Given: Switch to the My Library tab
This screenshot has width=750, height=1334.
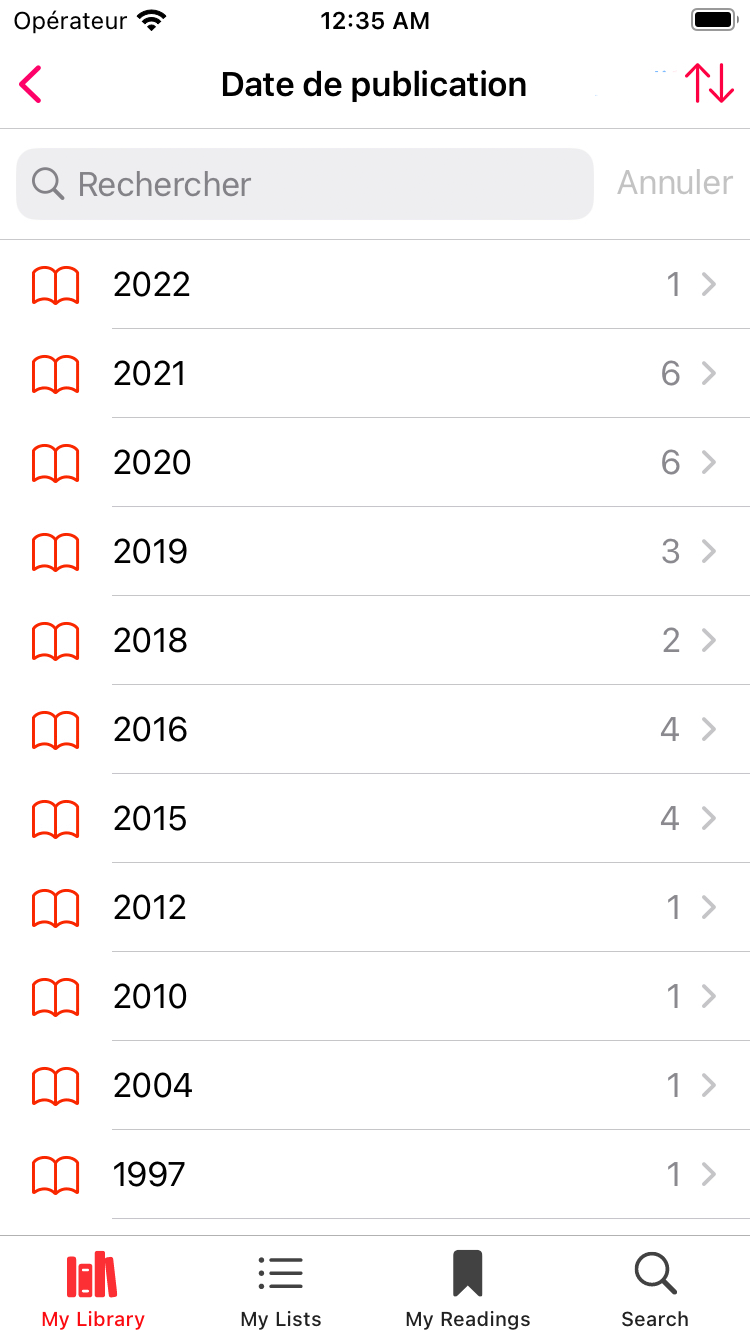Looking at the screenshot, I should (x=93, y=1289).
